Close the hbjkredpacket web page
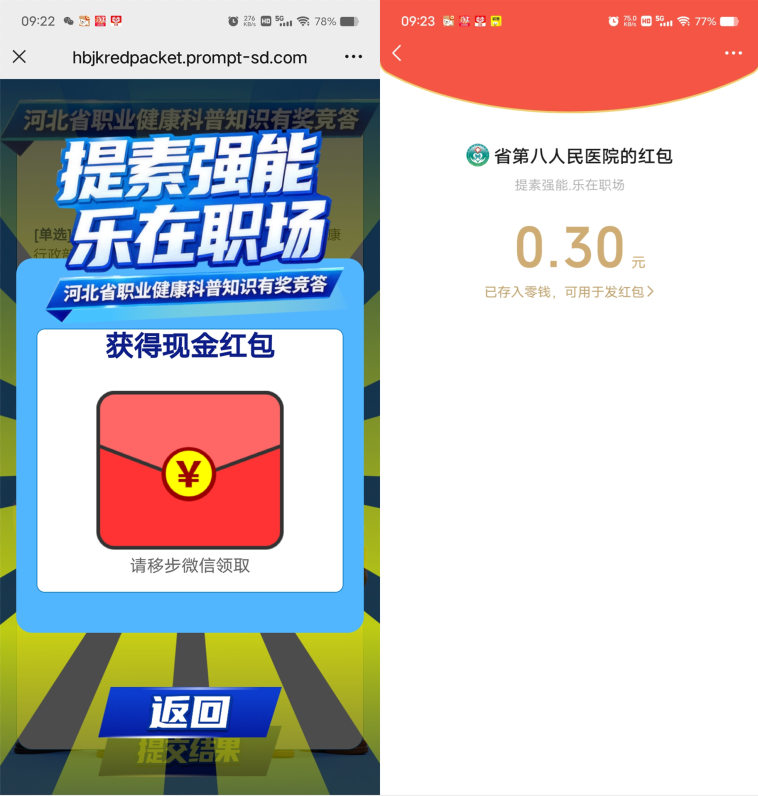Image resolution: width=758 pixels, height=796 pixels. 19,57
